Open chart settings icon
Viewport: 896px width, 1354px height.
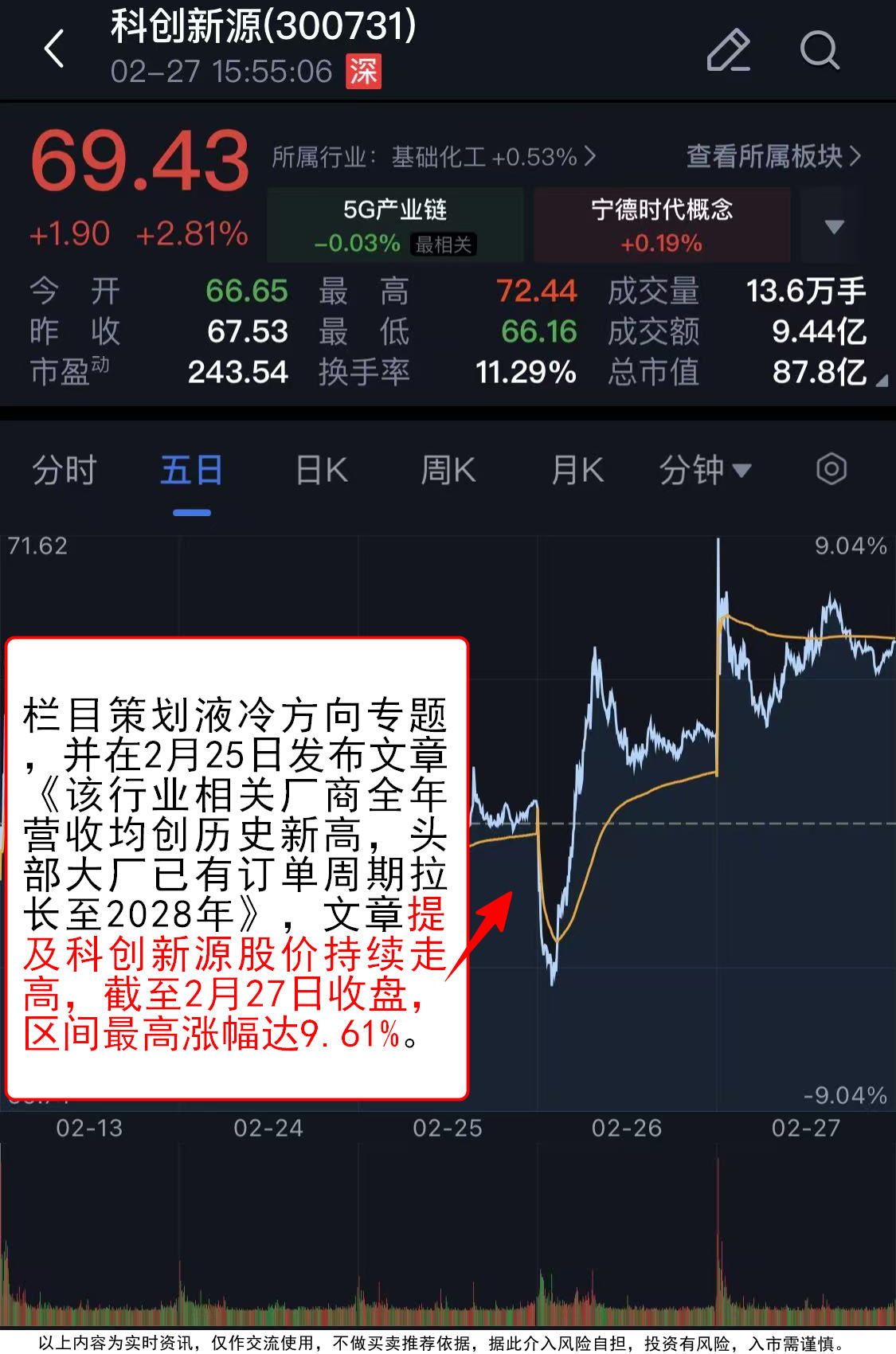coord(831,469)
